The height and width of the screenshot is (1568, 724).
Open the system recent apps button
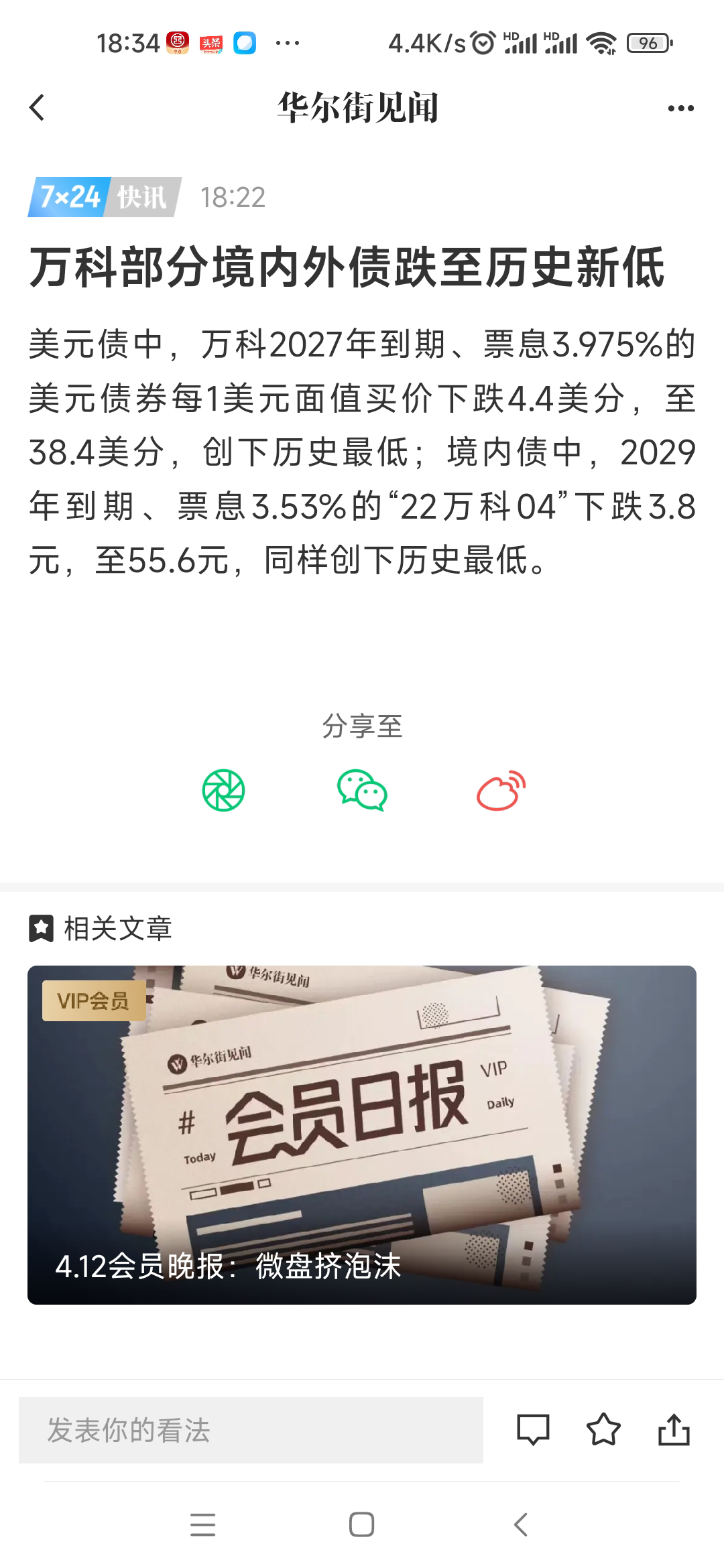click(203, 1525)
